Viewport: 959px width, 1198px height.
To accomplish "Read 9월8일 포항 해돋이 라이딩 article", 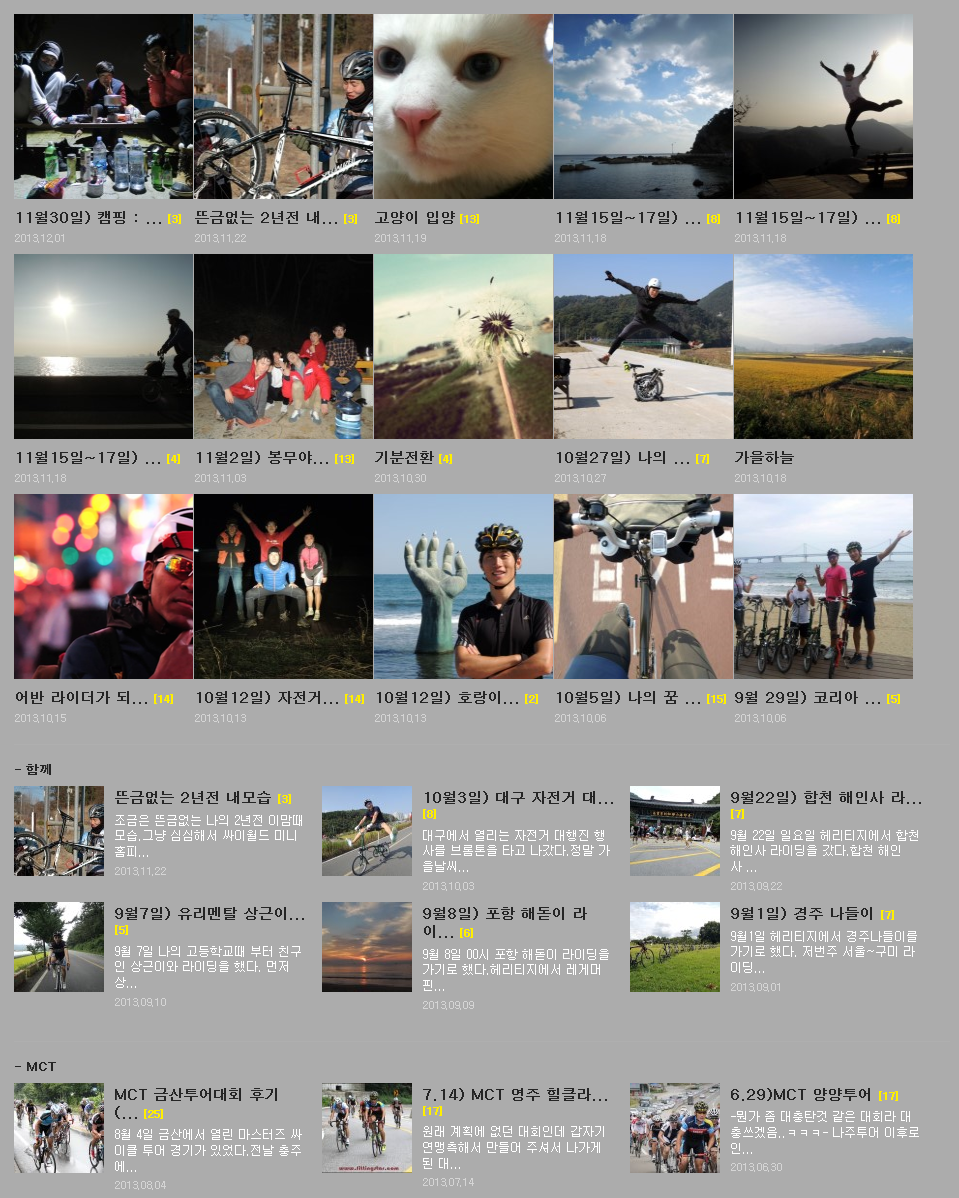I will (504, 914).
